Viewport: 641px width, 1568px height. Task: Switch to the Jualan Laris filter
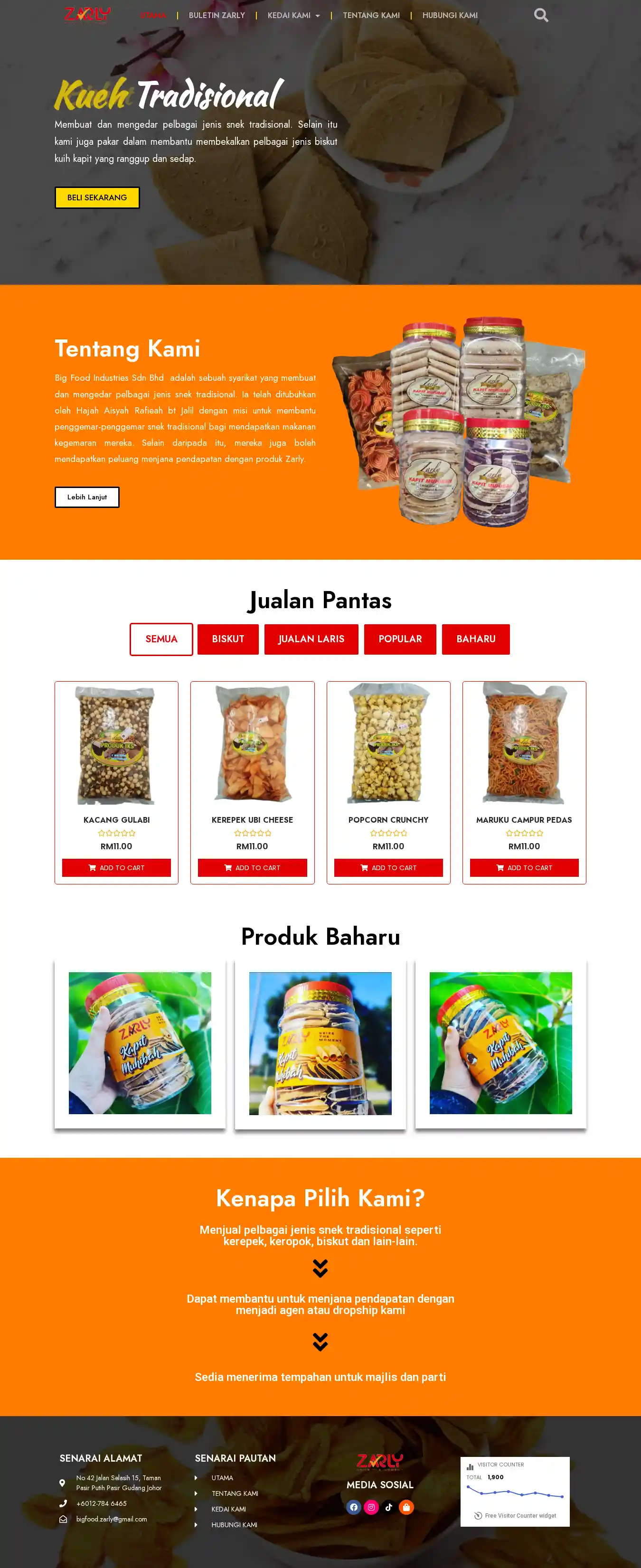[311, 638]
